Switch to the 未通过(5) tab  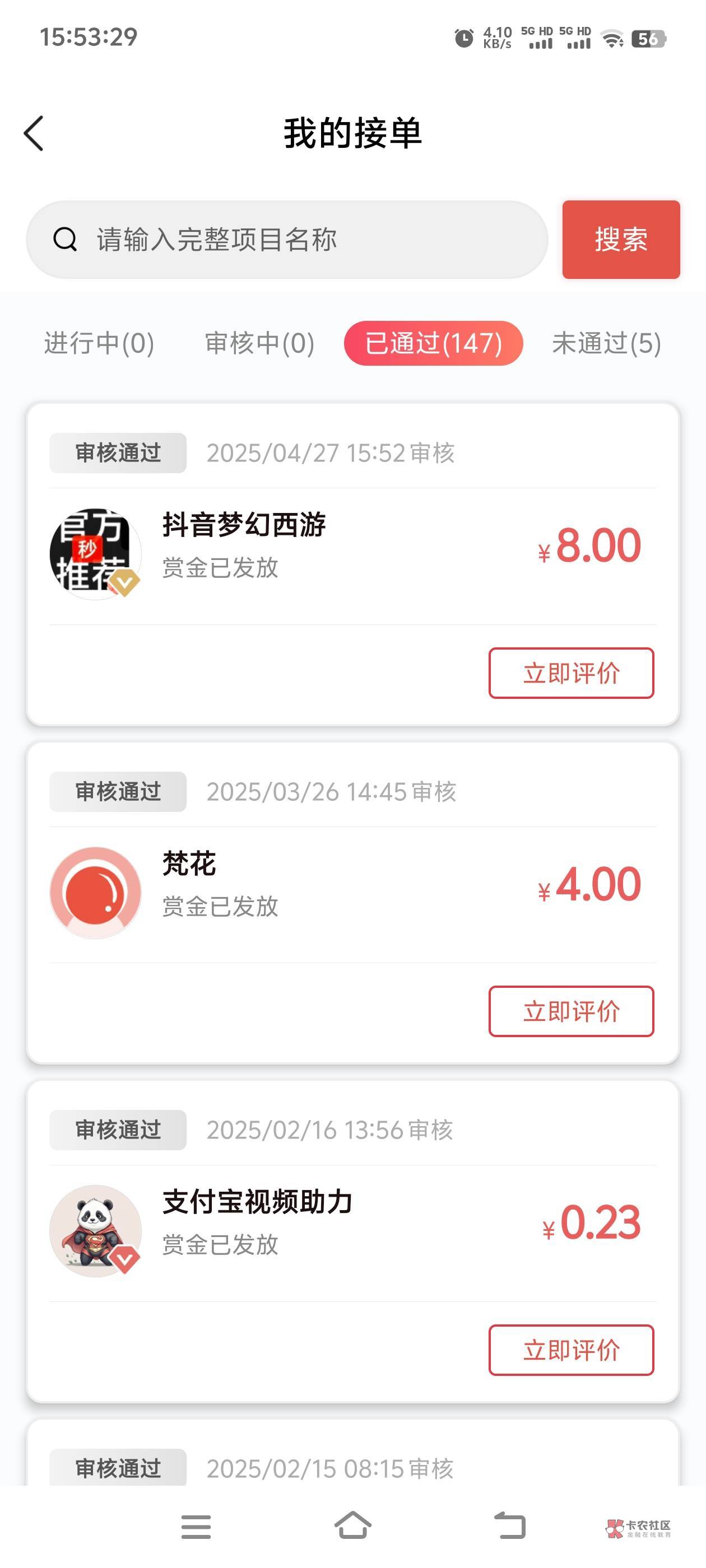[607, 343]
